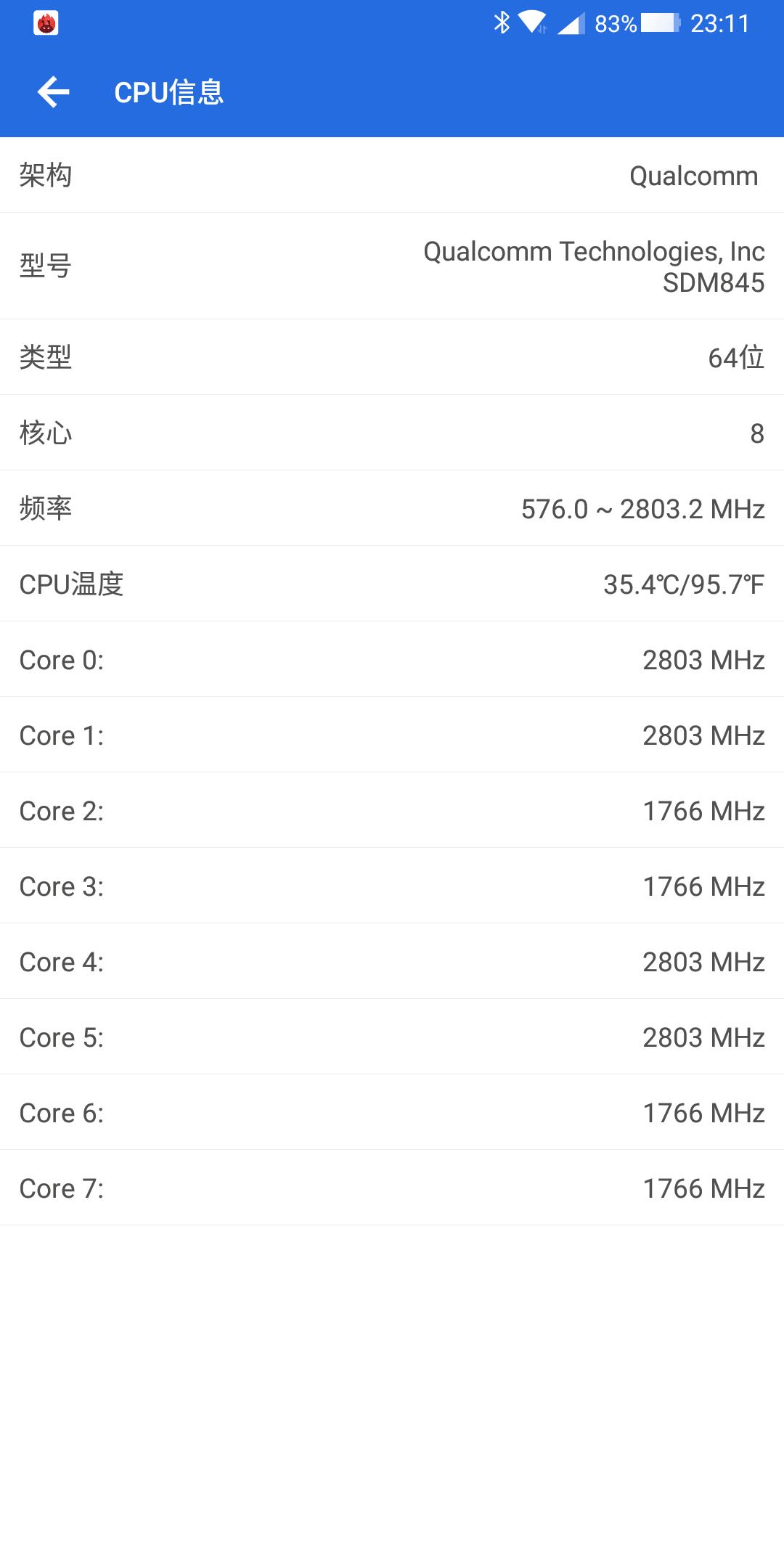784x1568 pixels.
Task: Select the CPU信息 title text
Action: 171,93
